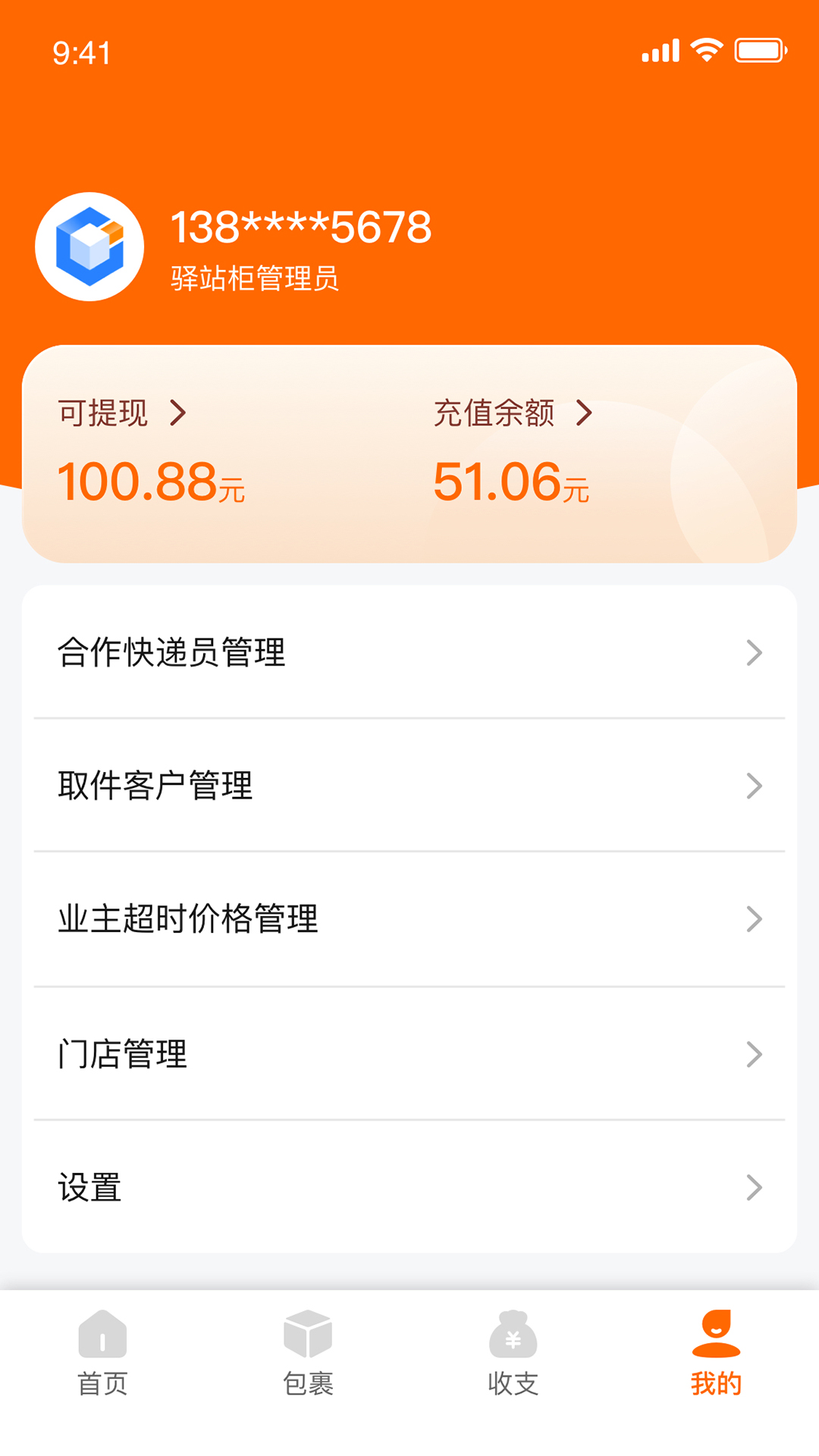Tap the 驿站柜管理员 role label
Viewport: 819px width, 1456px height.
click(254, 279)
